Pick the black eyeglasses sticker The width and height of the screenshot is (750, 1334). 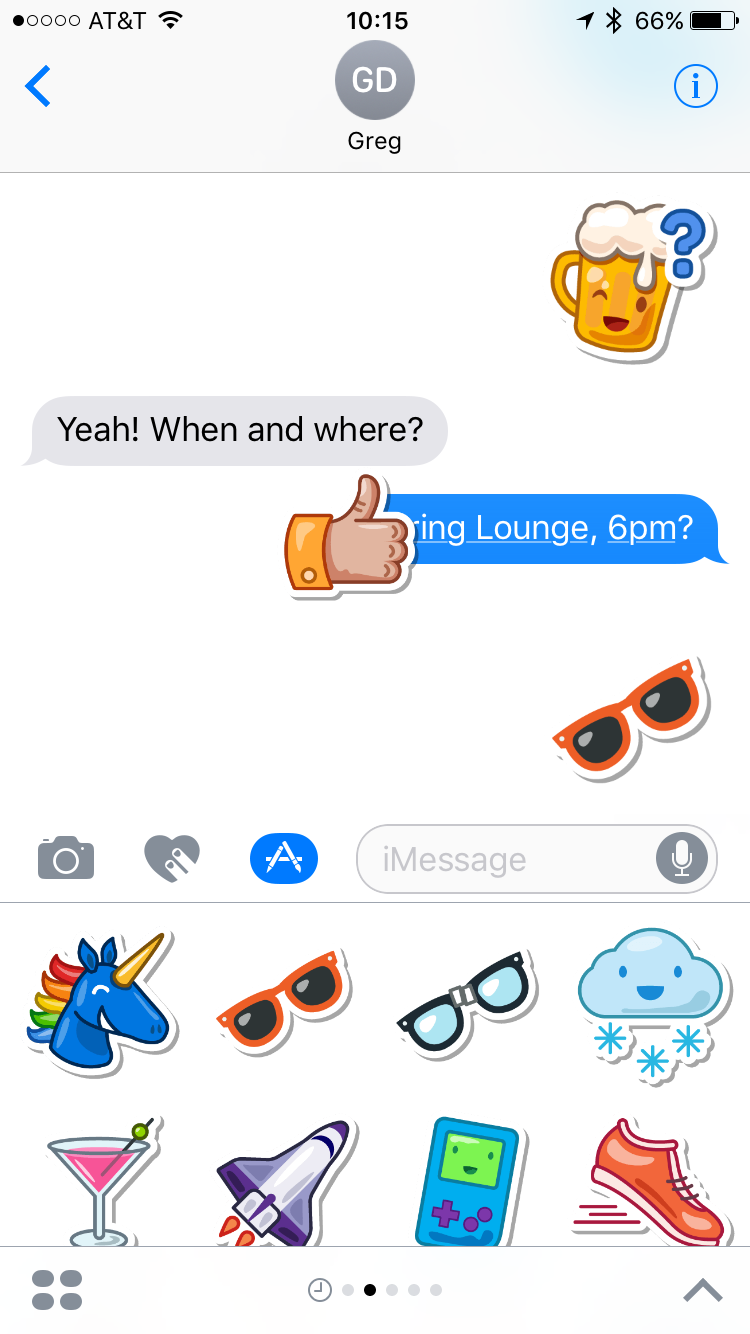[x=467, y=1002]
